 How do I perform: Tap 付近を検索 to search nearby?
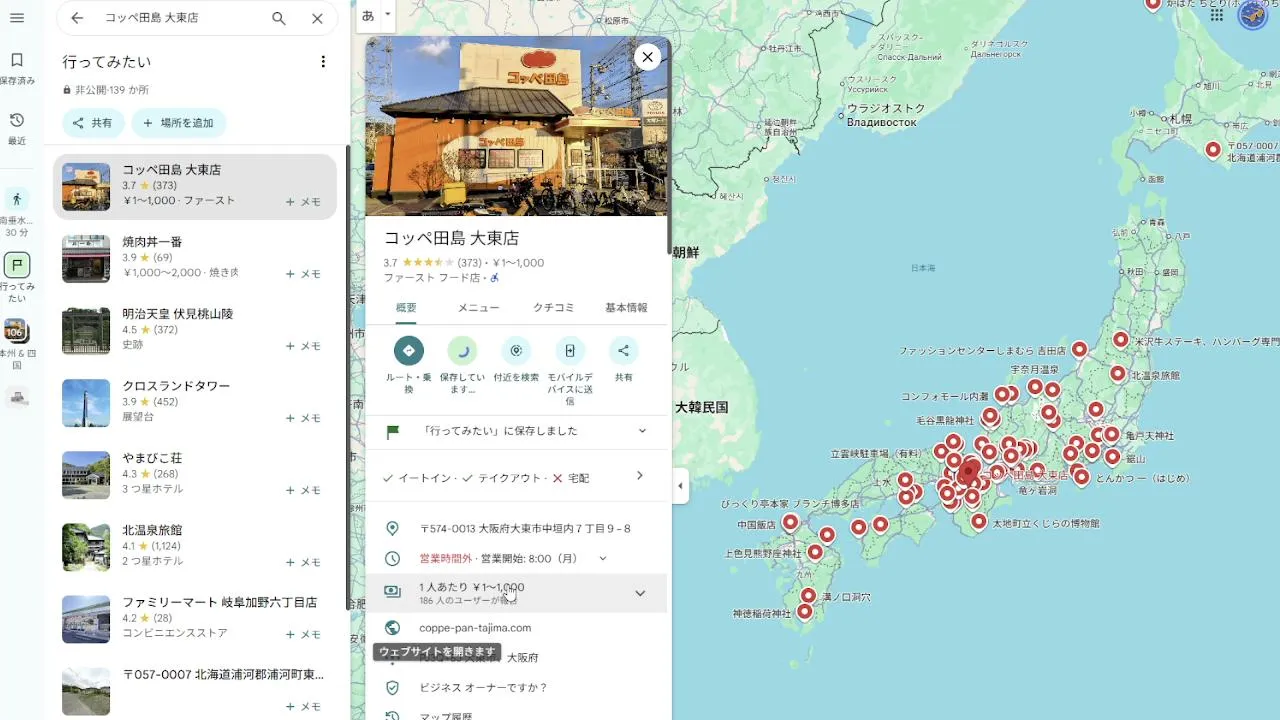(516, 362)
